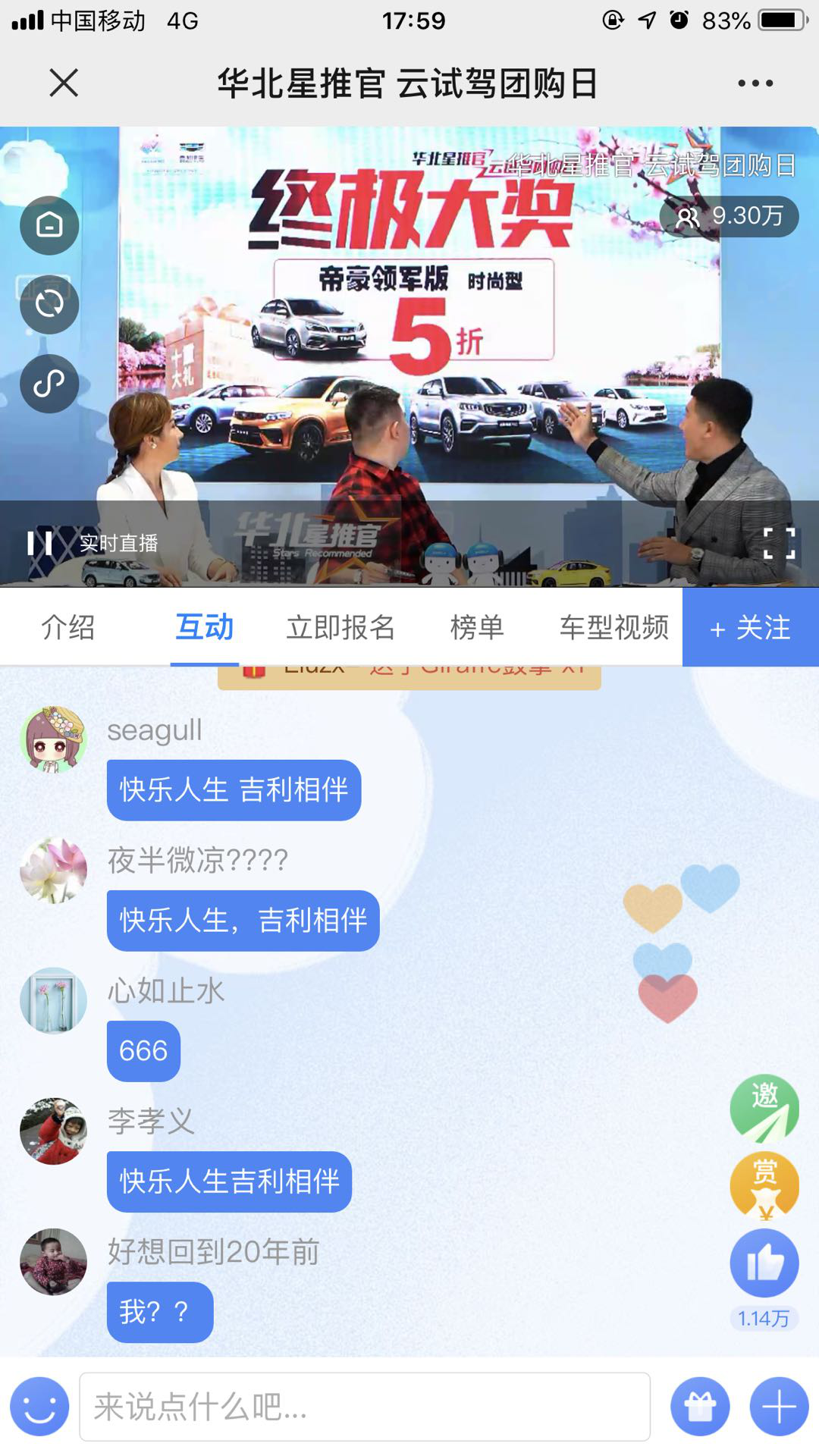Tap the 来说点什么吧 comment field
The image size is (819, 1456).
coord(364,1407)
